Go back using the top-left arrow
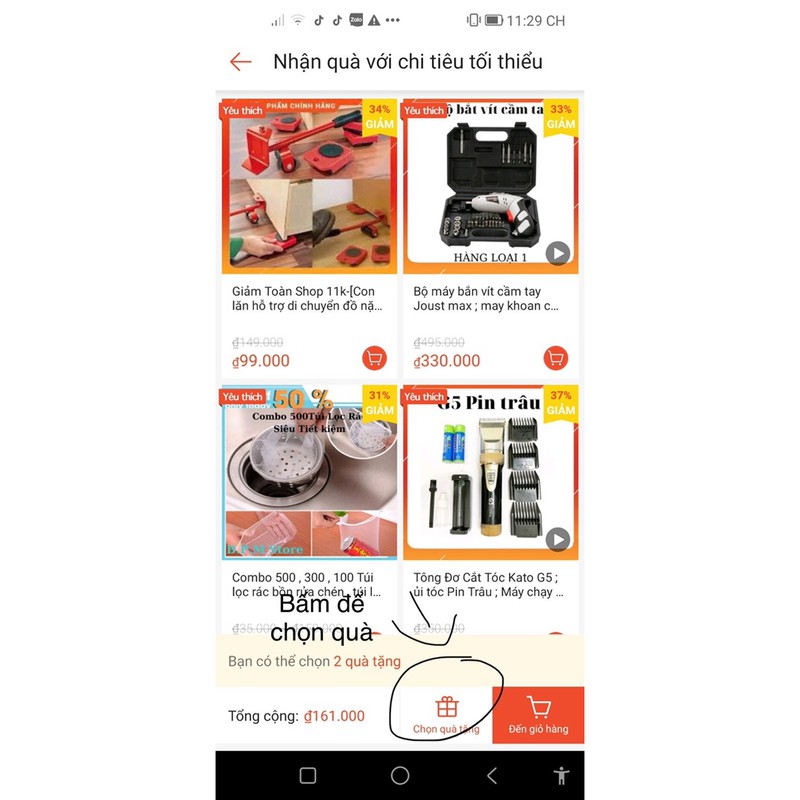This screenshot has height=800, width=800. pos(240,62)
